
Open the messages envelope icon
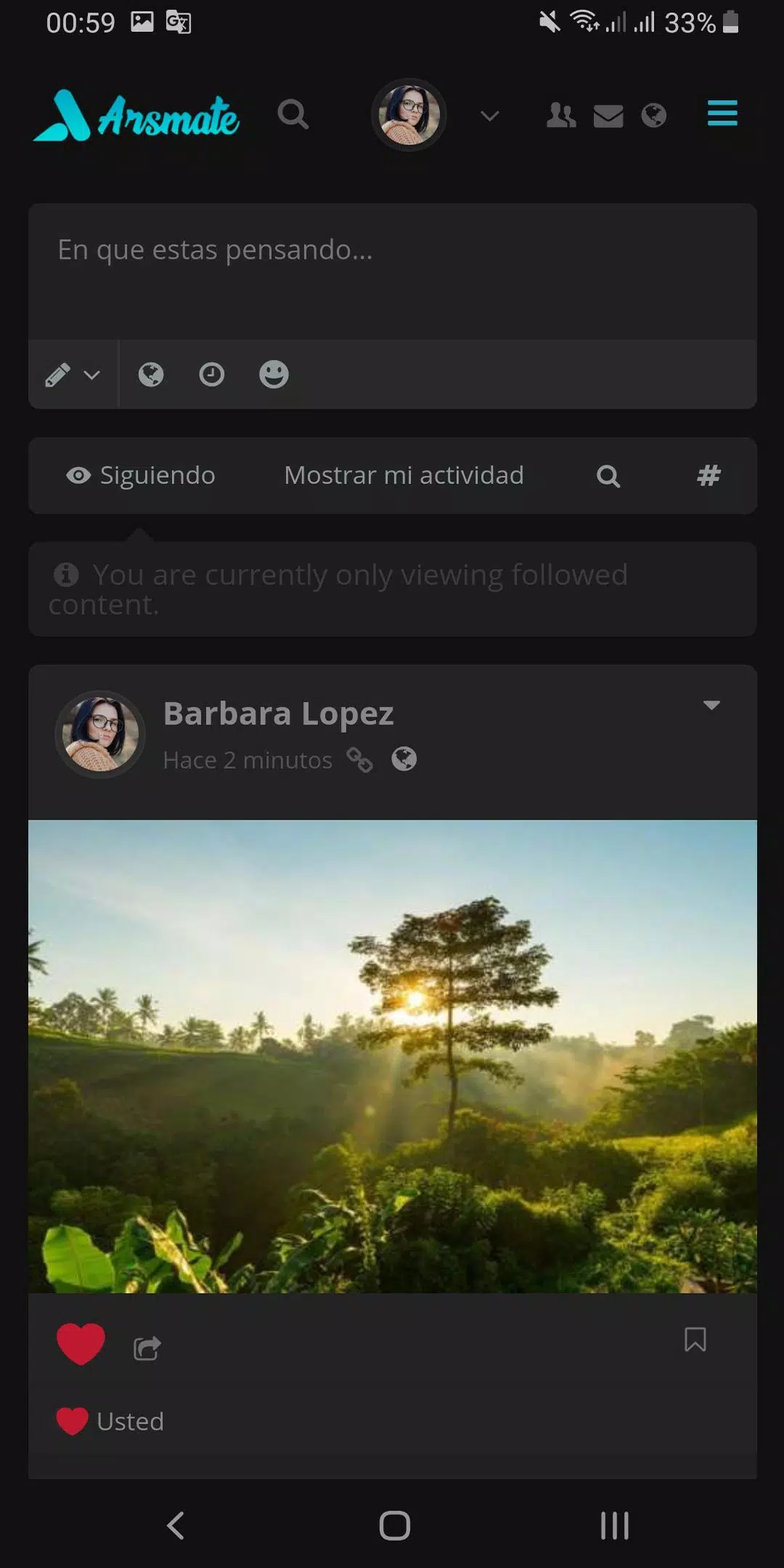pos(608,115)
